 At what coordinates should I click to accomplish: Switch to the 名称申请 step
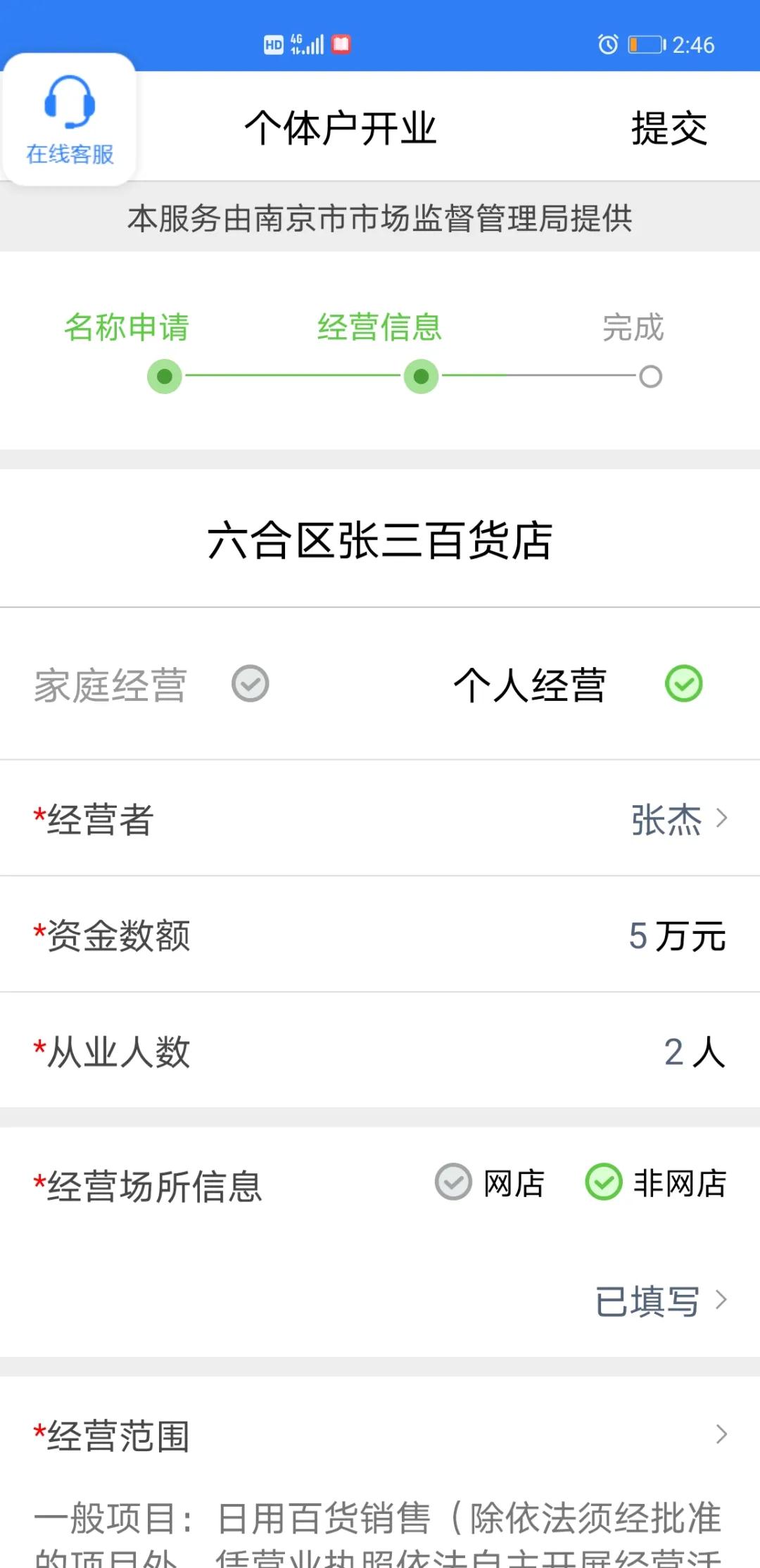pos(127,327)
